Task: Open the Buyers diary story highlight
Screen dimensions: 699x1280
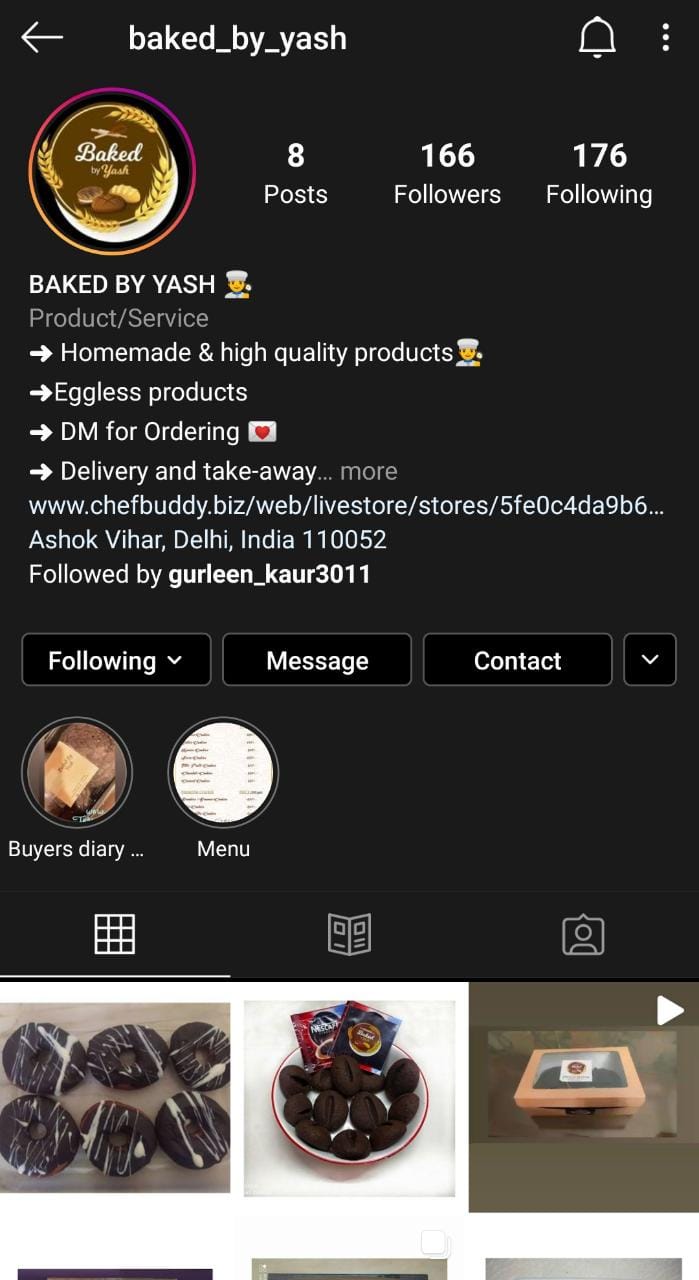Action: click(x=77, y=773)
